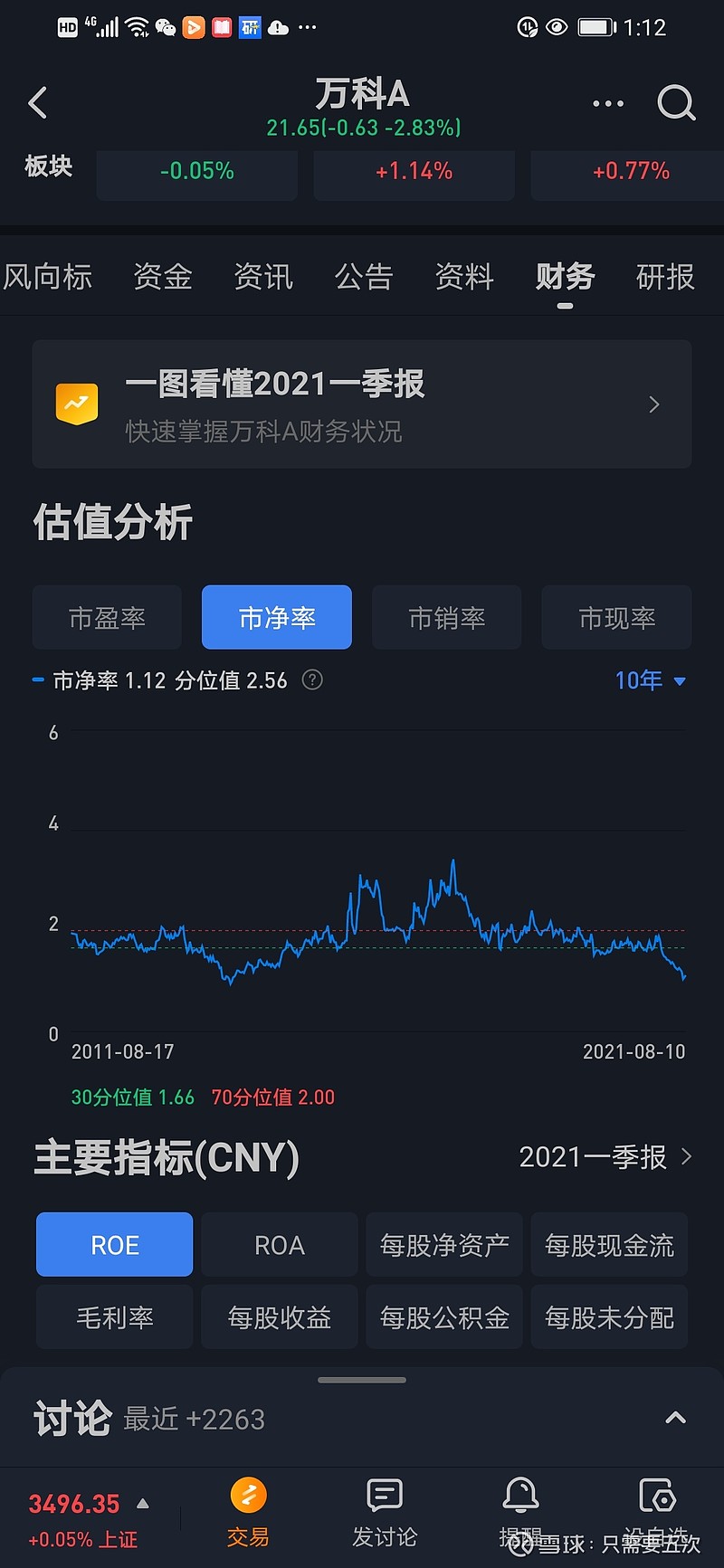Select the ROA indicator
The height and width of the screenshot is (1568, 724).
tap(280, 1245)
